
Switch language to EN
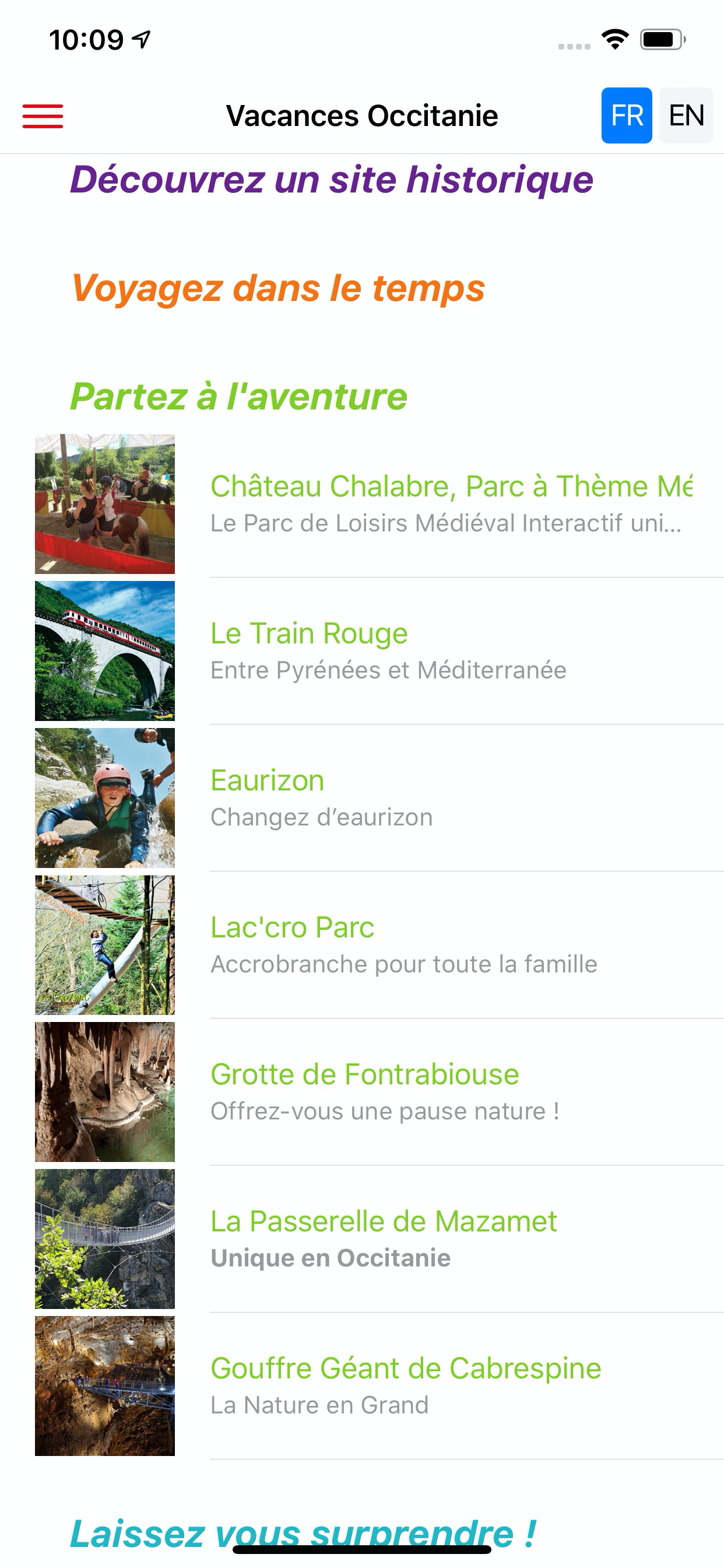[686, 116]
